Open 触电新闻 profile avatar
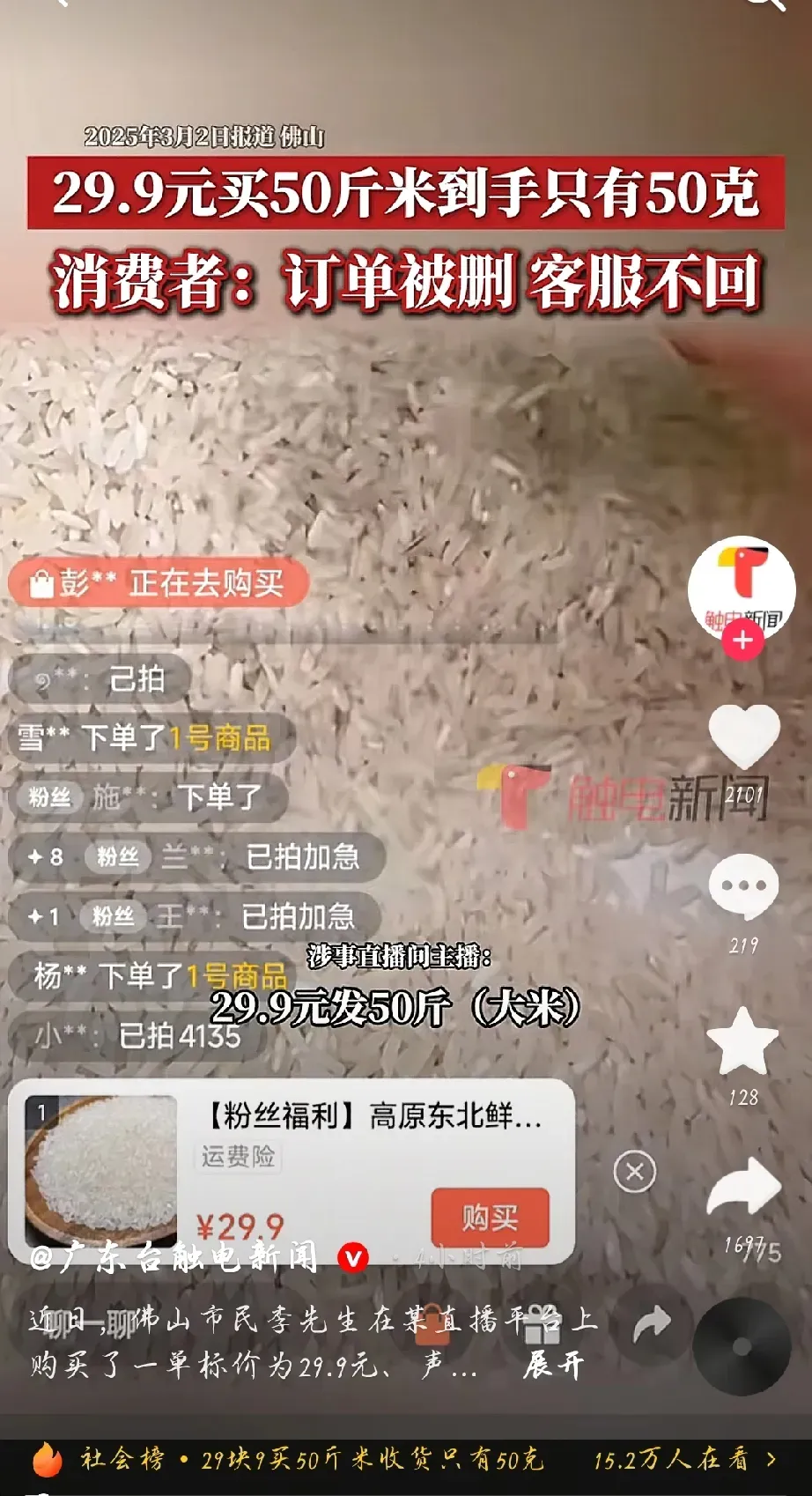 point(742,586)
